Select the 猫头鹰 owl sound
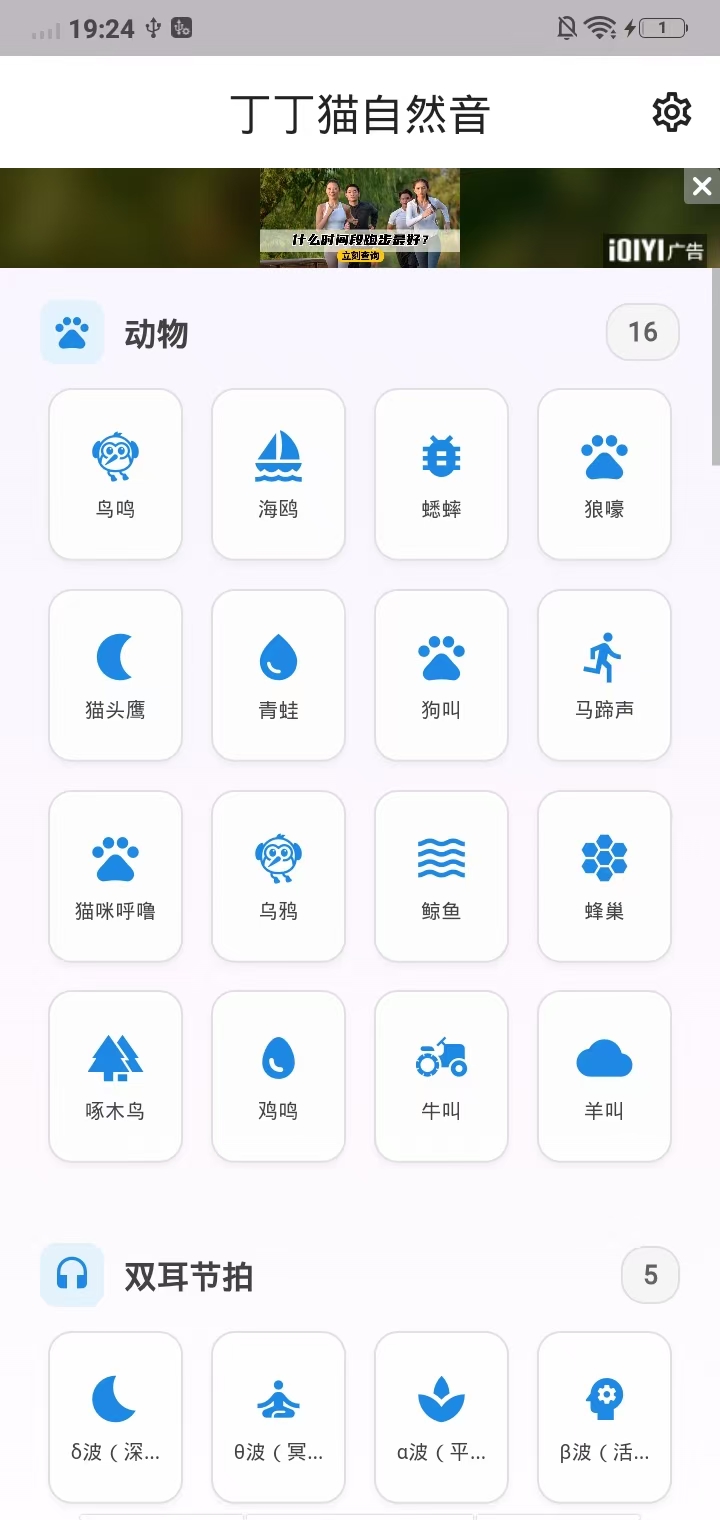 tap(115, 674)
